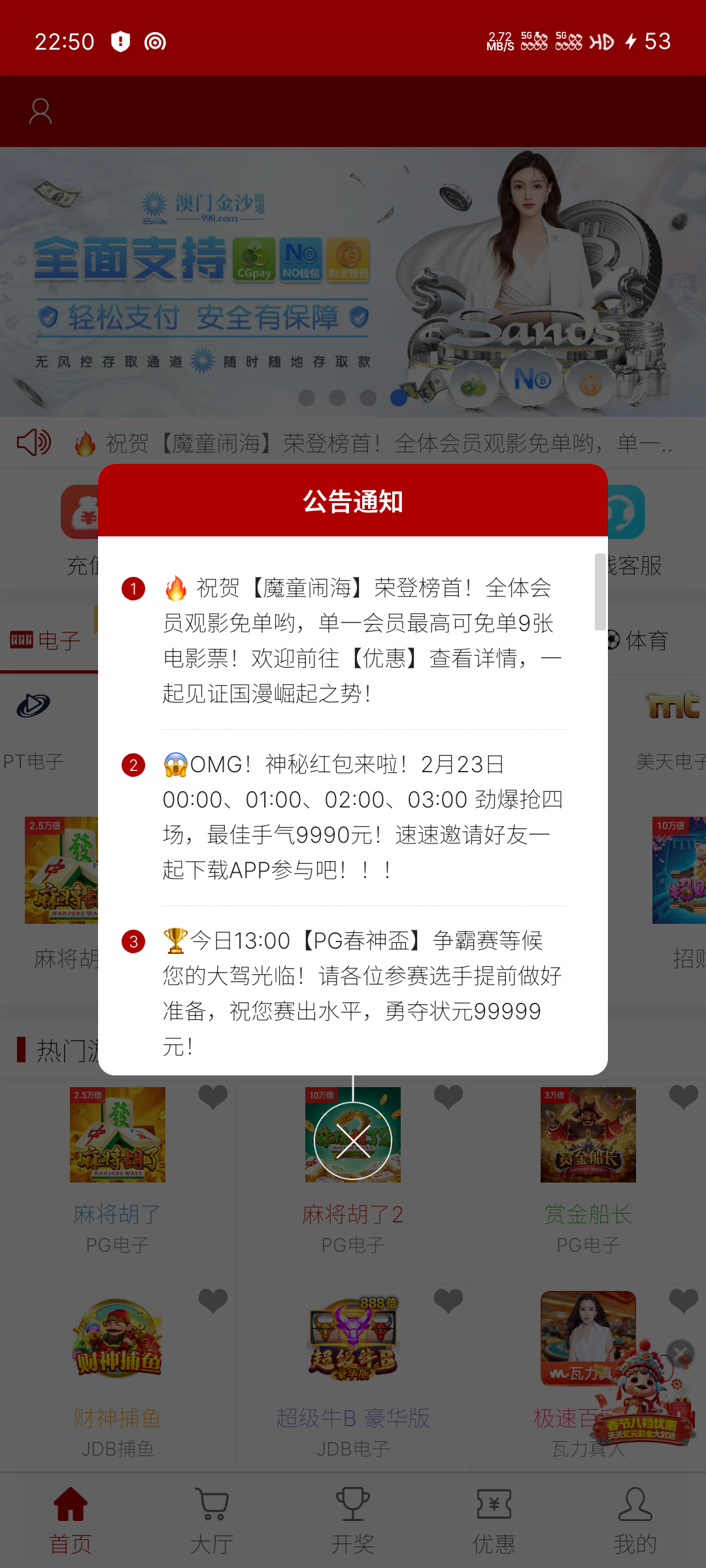Open the 麻将胡了 PG电子 game
The height and width of the screenshot is (1568, 706).
118,1135
